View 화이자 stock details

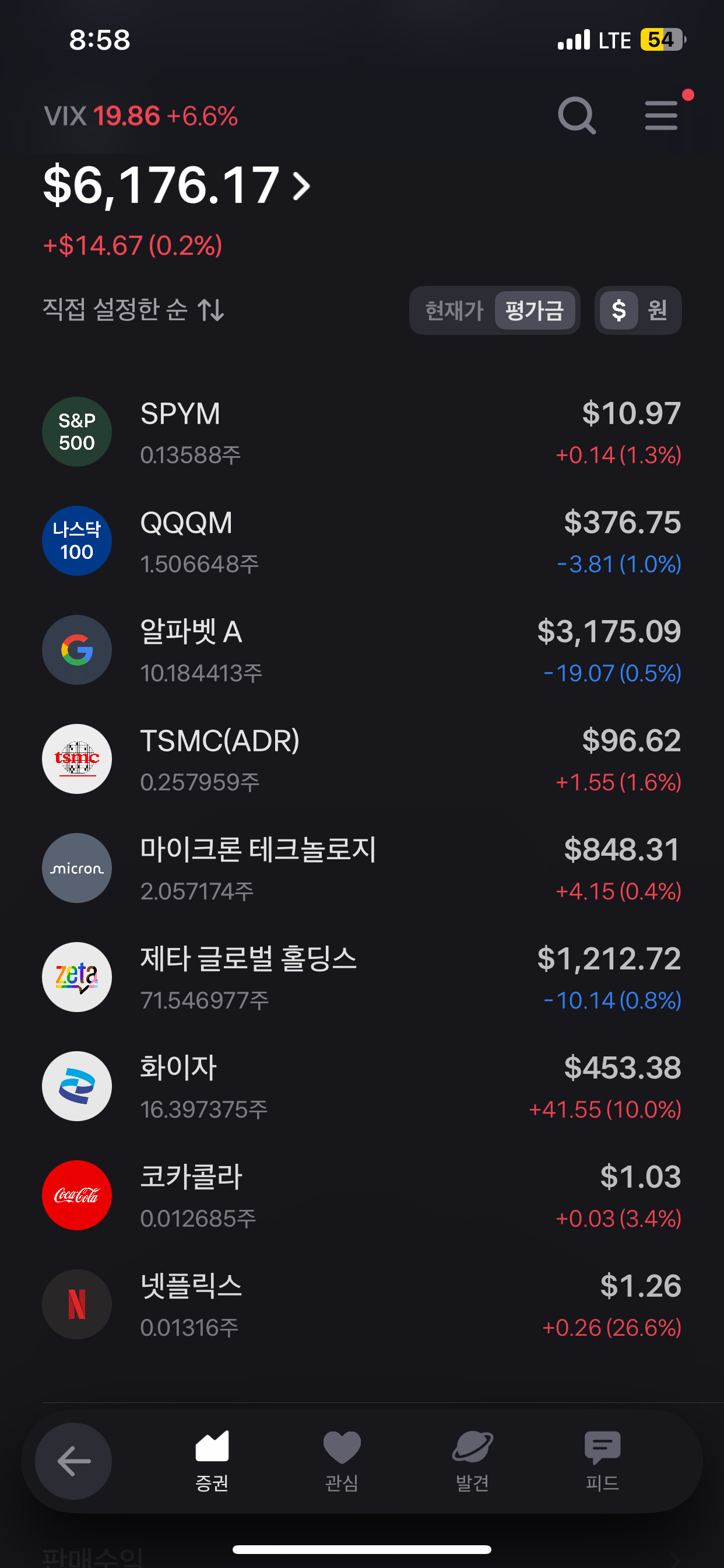[x=361, y=1086]
